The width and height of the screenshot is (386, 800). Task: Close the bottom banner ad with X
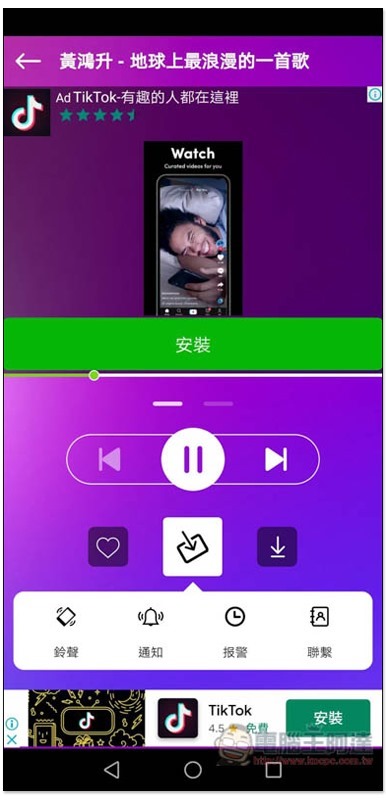tap(12, 739)
